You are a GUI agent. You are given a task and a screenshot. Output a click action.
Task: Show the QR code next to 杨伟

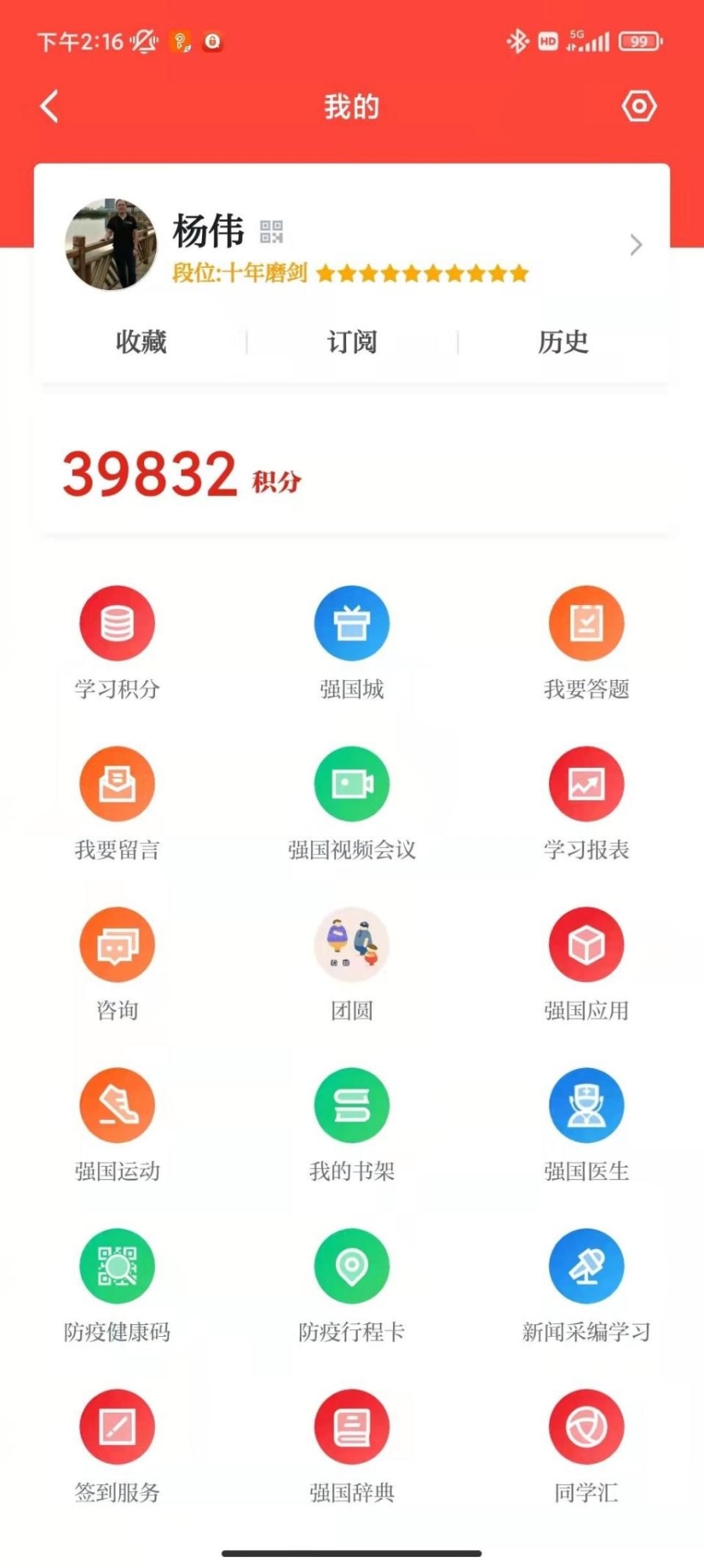(x=271, y=231)
